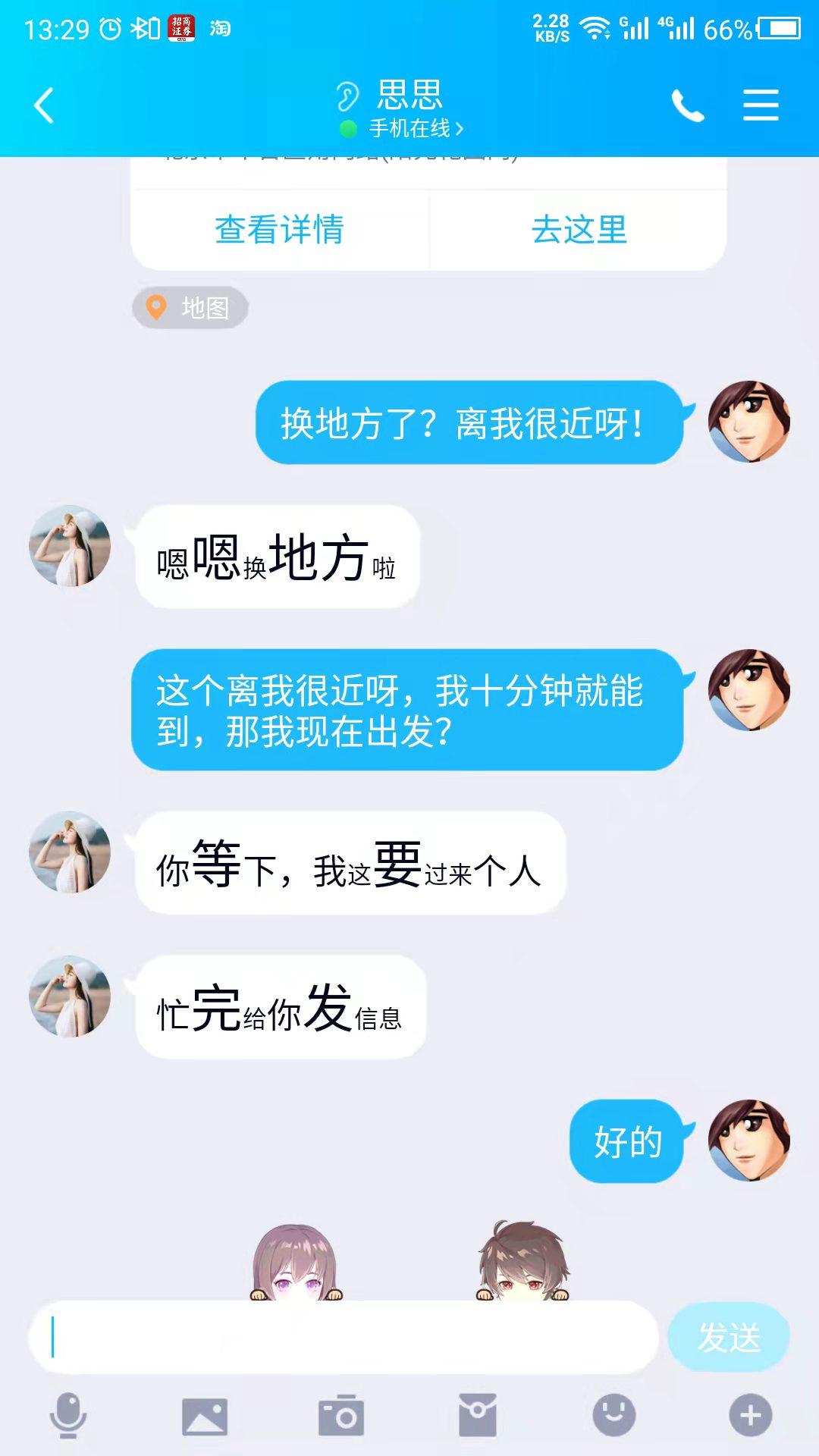Open the emoji panel
This screenshot has height=1456, width=819.
coord(613,1415)
